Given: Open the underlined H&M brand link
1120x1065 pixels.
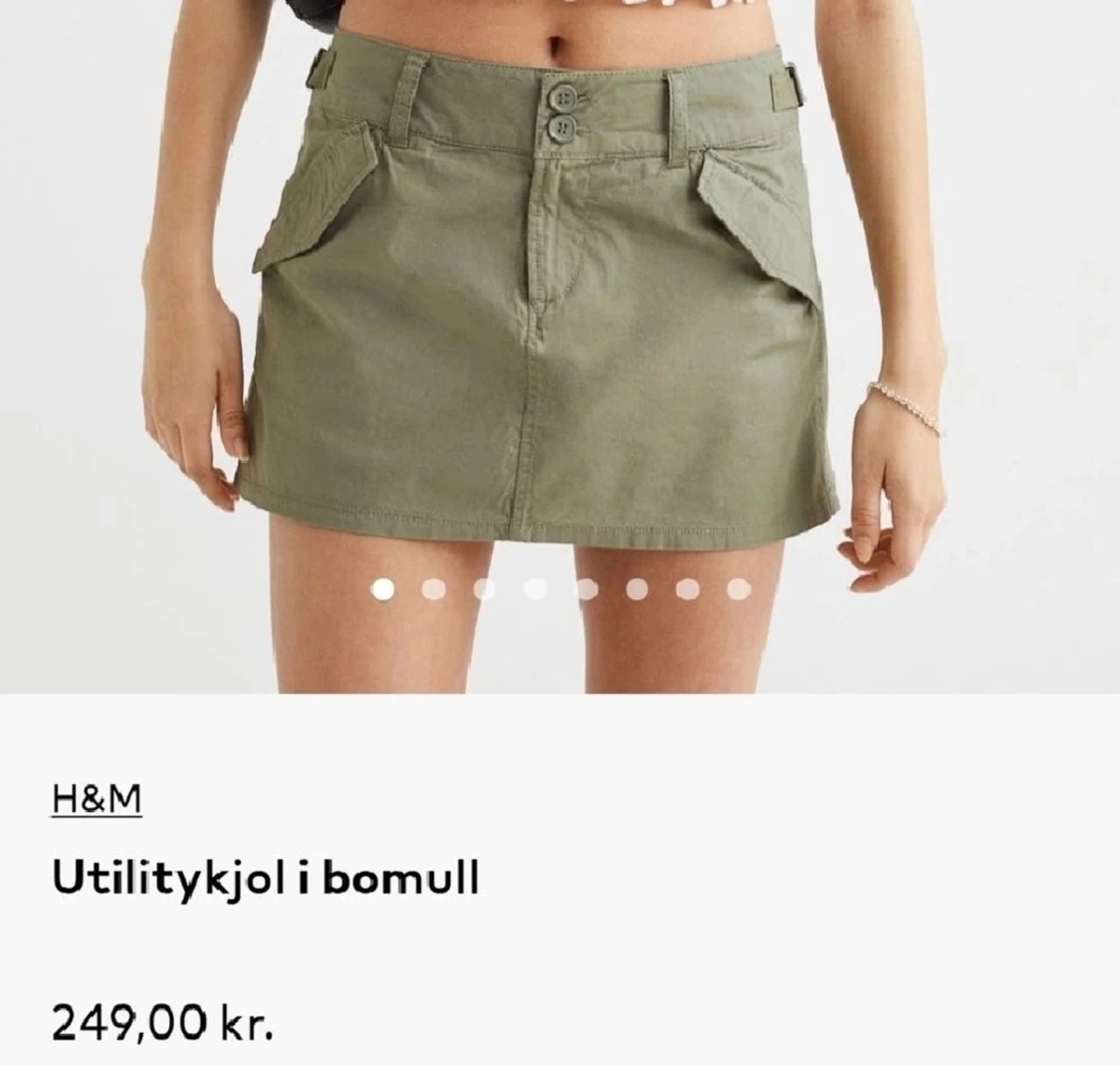Looking at the screenshot, I should point(97,799).
